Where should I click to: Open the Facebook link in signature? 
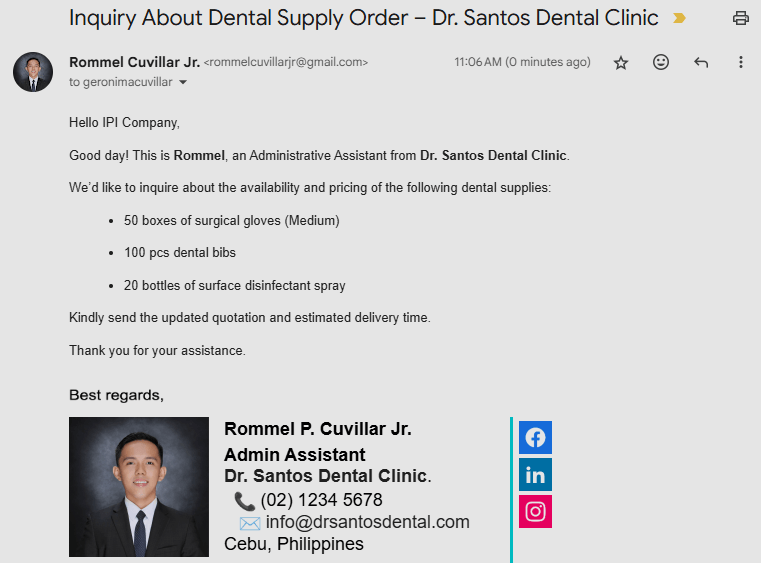click(x=535, y=437)
